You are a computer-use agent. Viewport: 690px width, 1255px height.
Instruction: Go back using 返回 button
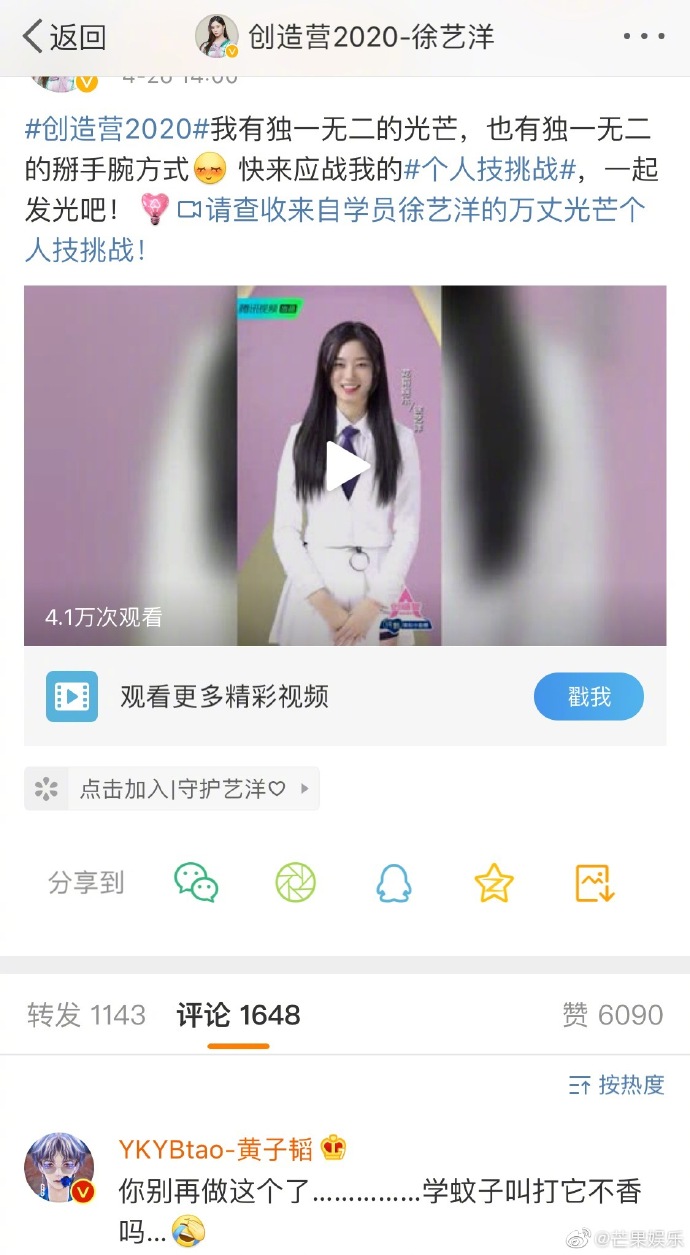click(65, 37)
